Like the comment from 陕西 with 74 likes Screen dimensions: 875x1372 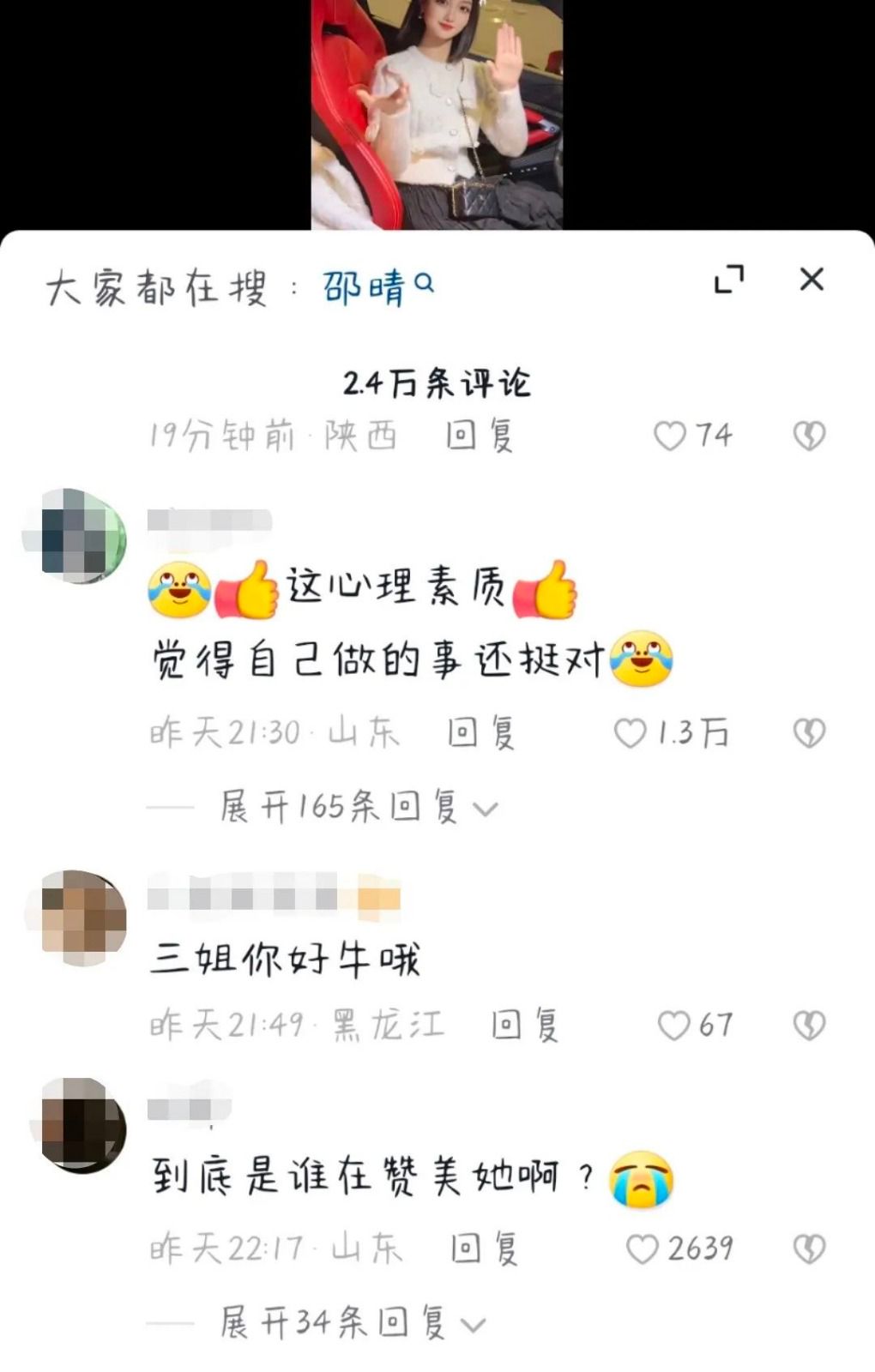(x=670, y=436)
